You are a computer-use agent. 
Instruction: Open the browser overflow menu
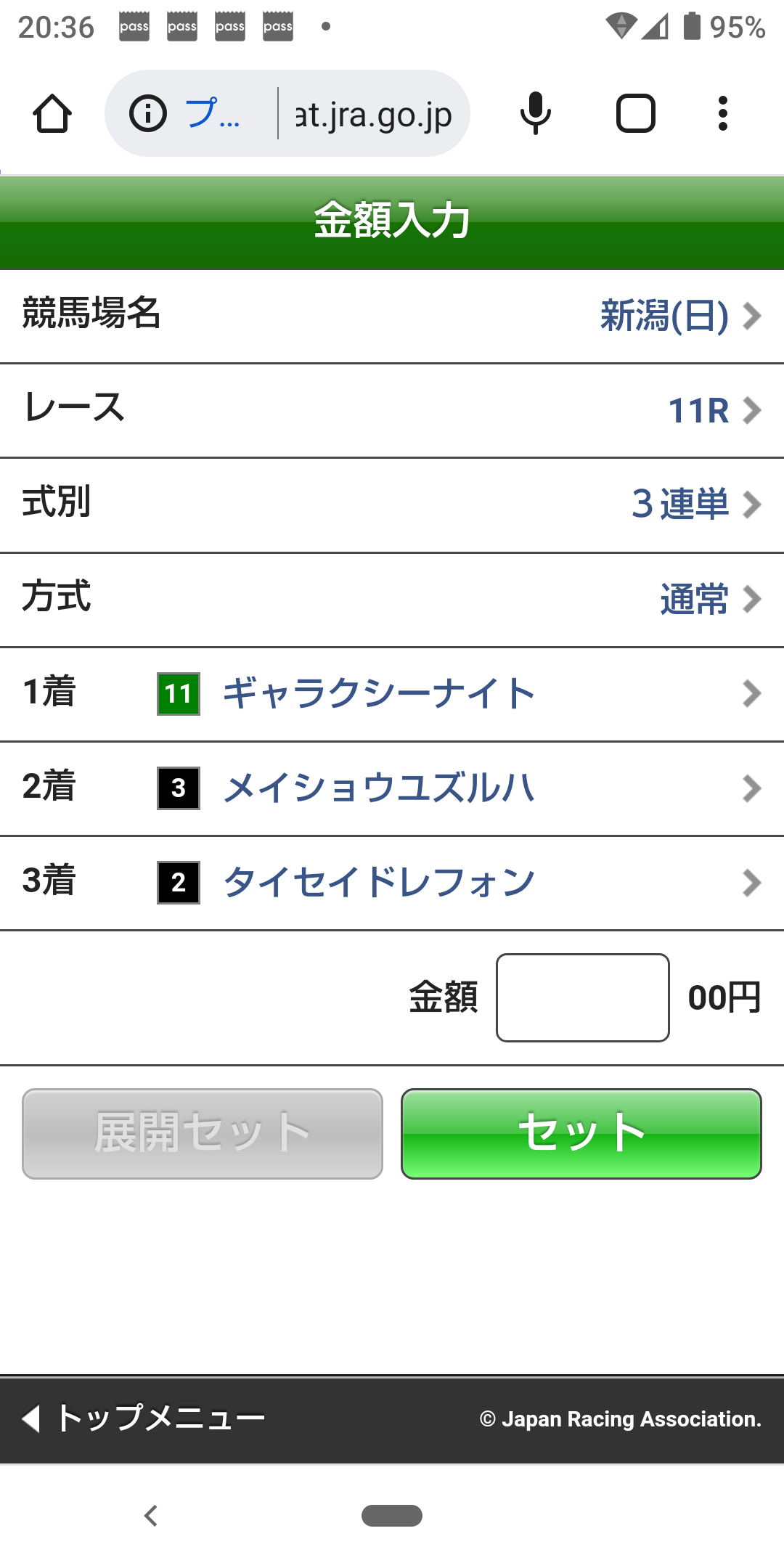point(722,114)
